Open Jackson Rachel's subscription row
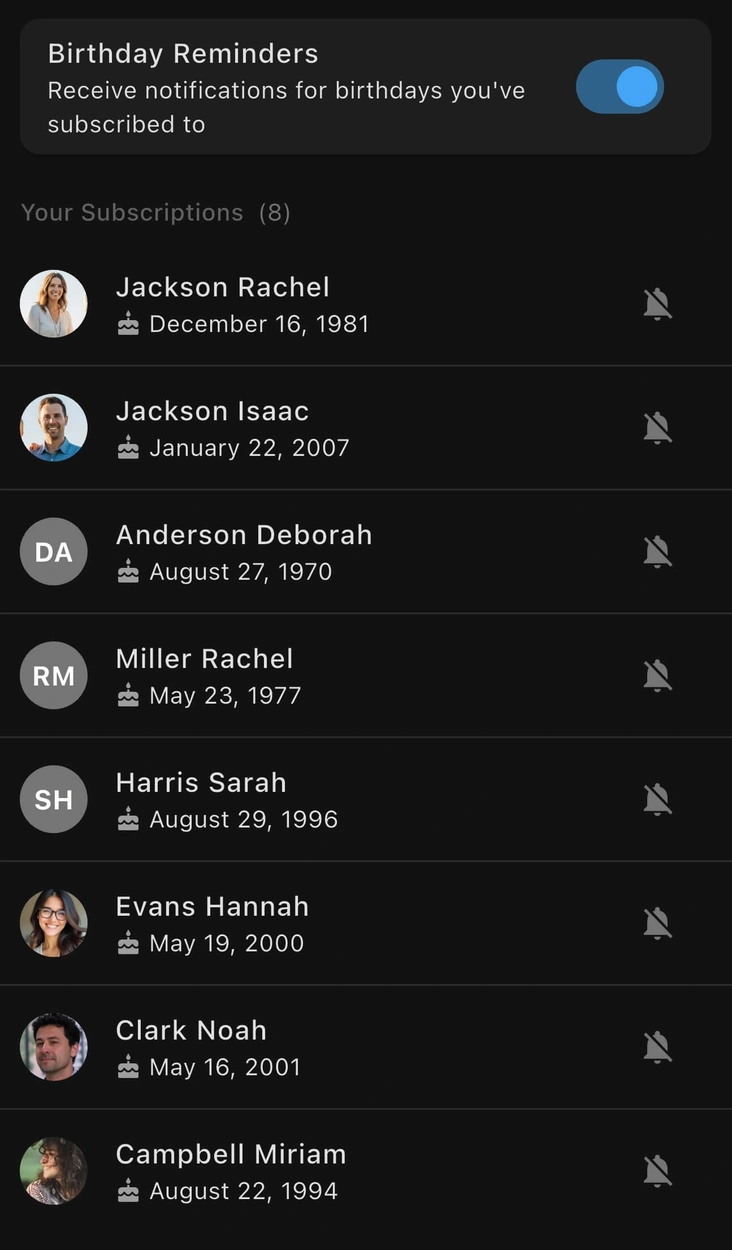732x1250 pixels. click(300, 304)
